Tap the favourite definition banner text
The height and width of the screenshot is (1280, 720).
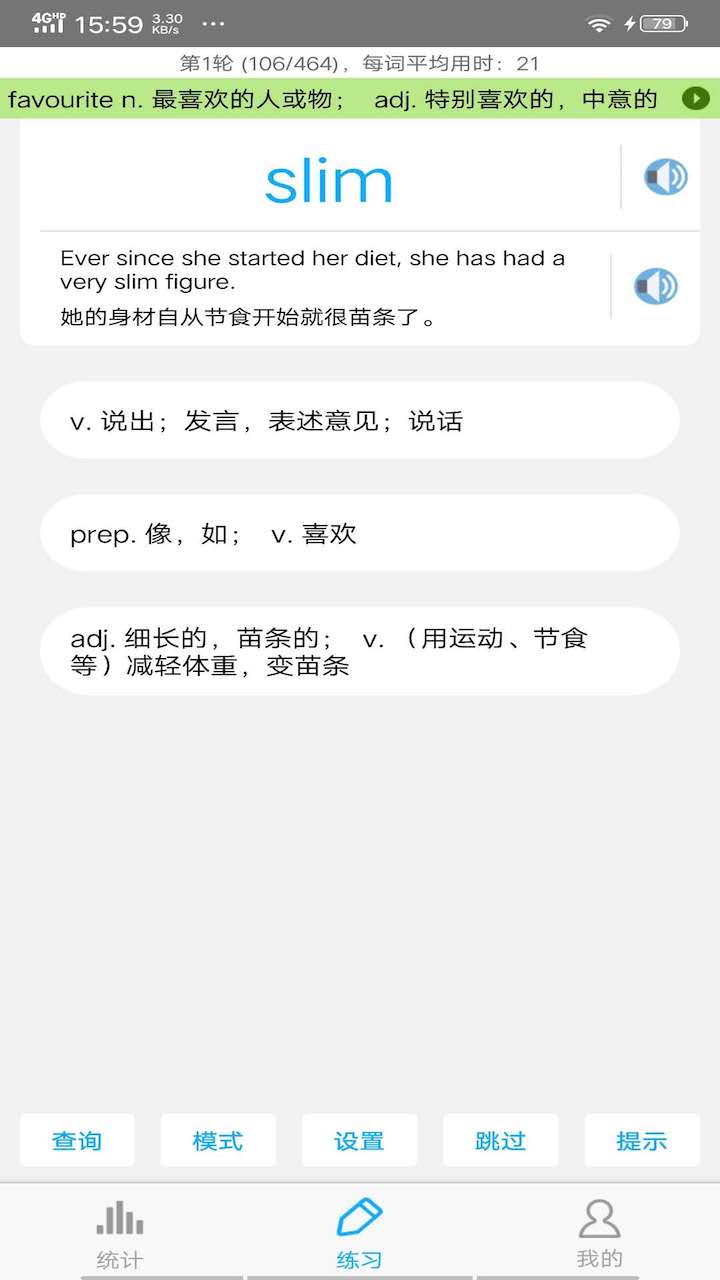[x=330, y=99]
